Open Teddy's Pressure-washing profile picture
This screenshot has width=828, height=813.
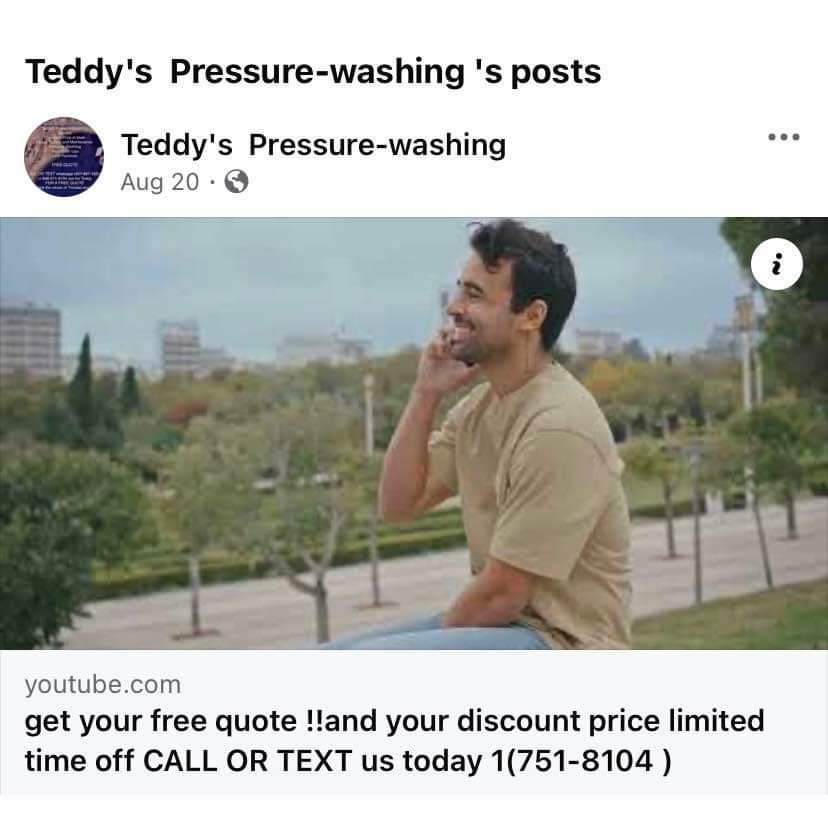point(65,159)
